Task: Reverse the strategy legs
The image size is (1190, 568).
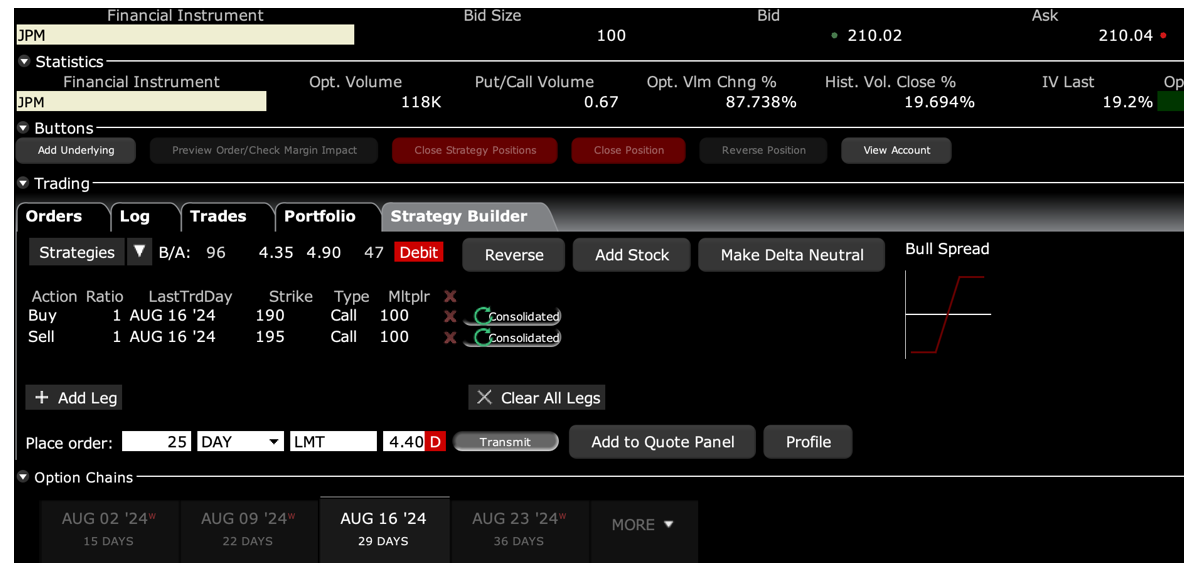Action: click(x=514, y=255)
